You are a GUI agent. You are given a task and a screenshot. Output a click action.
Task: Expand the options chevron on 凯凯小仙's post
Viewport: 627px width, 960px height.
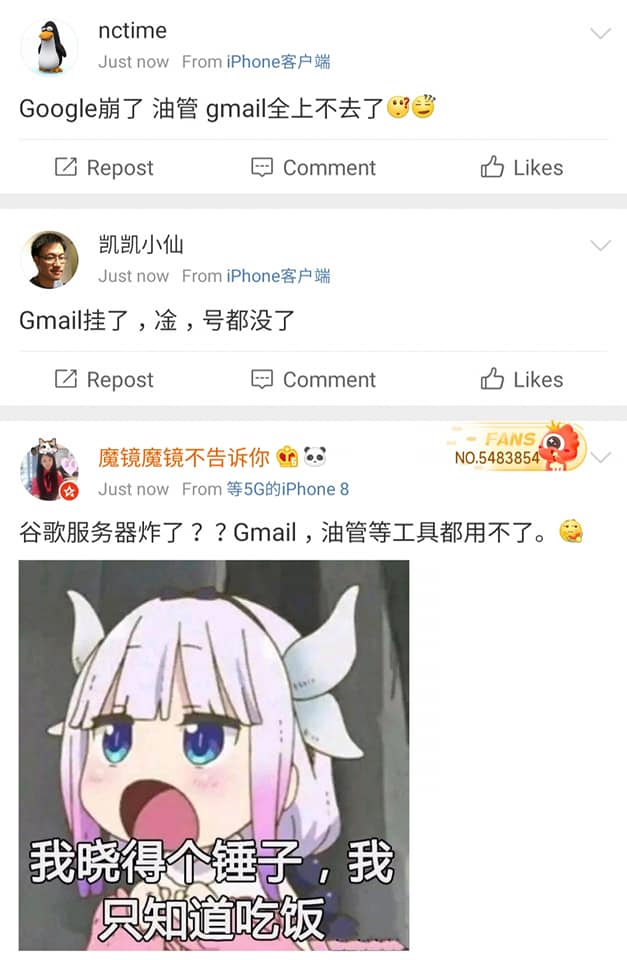tap(600, 246)
